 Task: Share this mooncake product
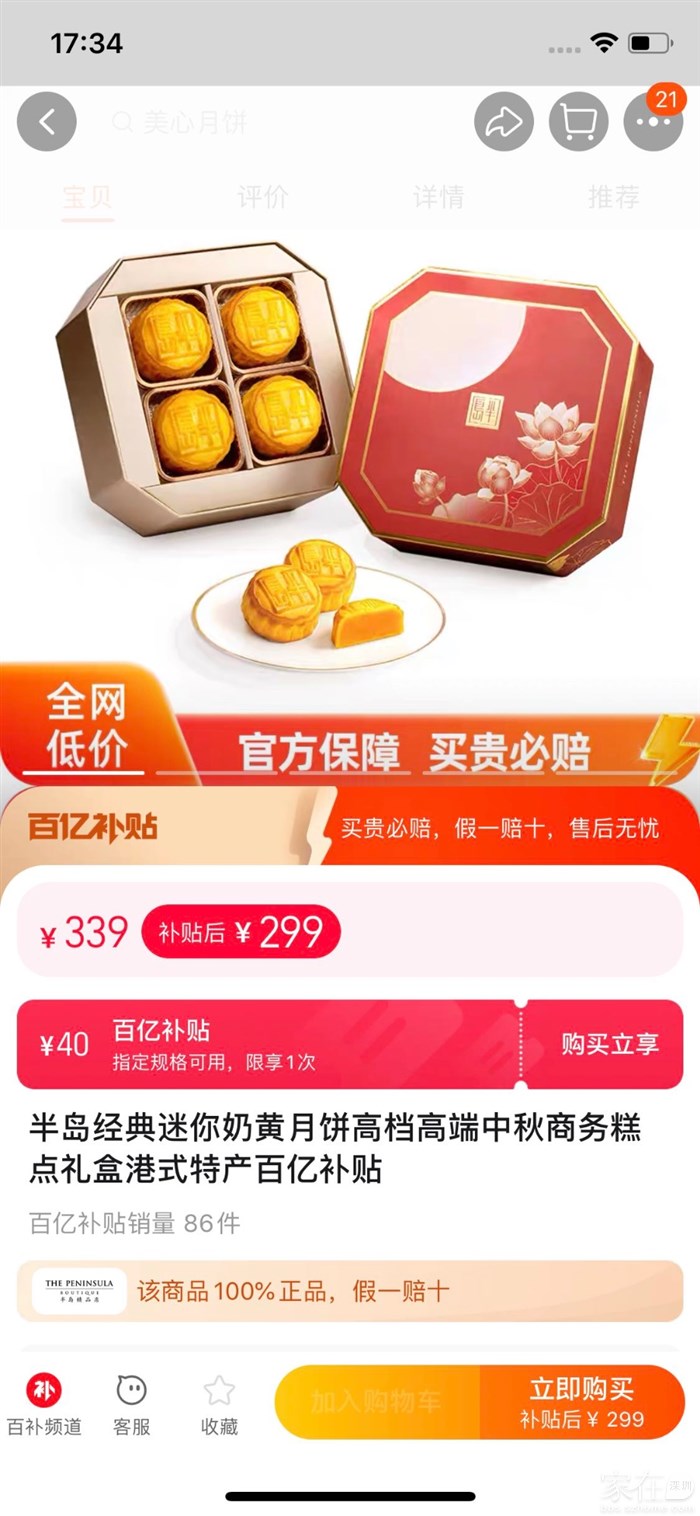pyautogui.click(x=503, y=122)
